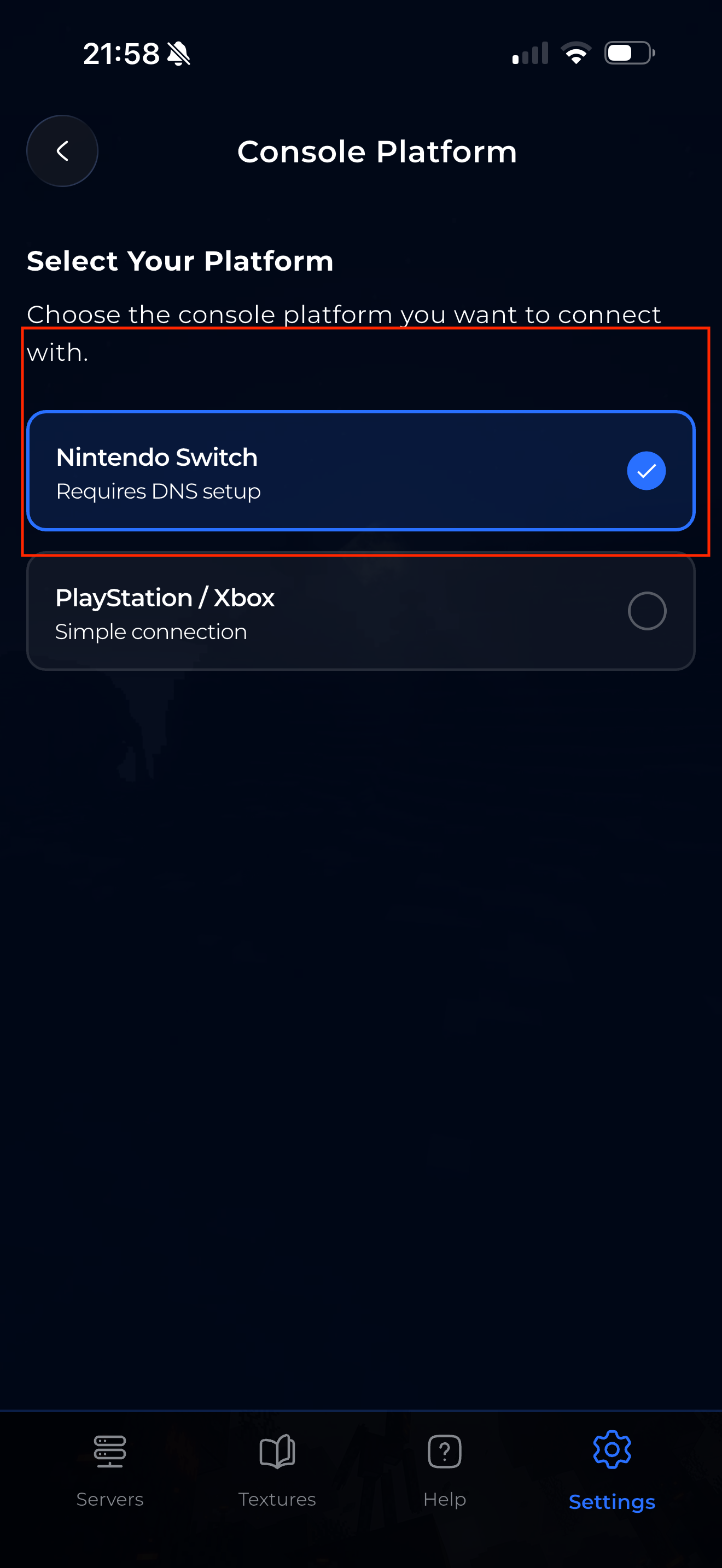Image resolution: width=722 pixels, height=1568 pixels.
Task: Open the Textures tab
Action: pyautogui.click(x=277, y=1468)
